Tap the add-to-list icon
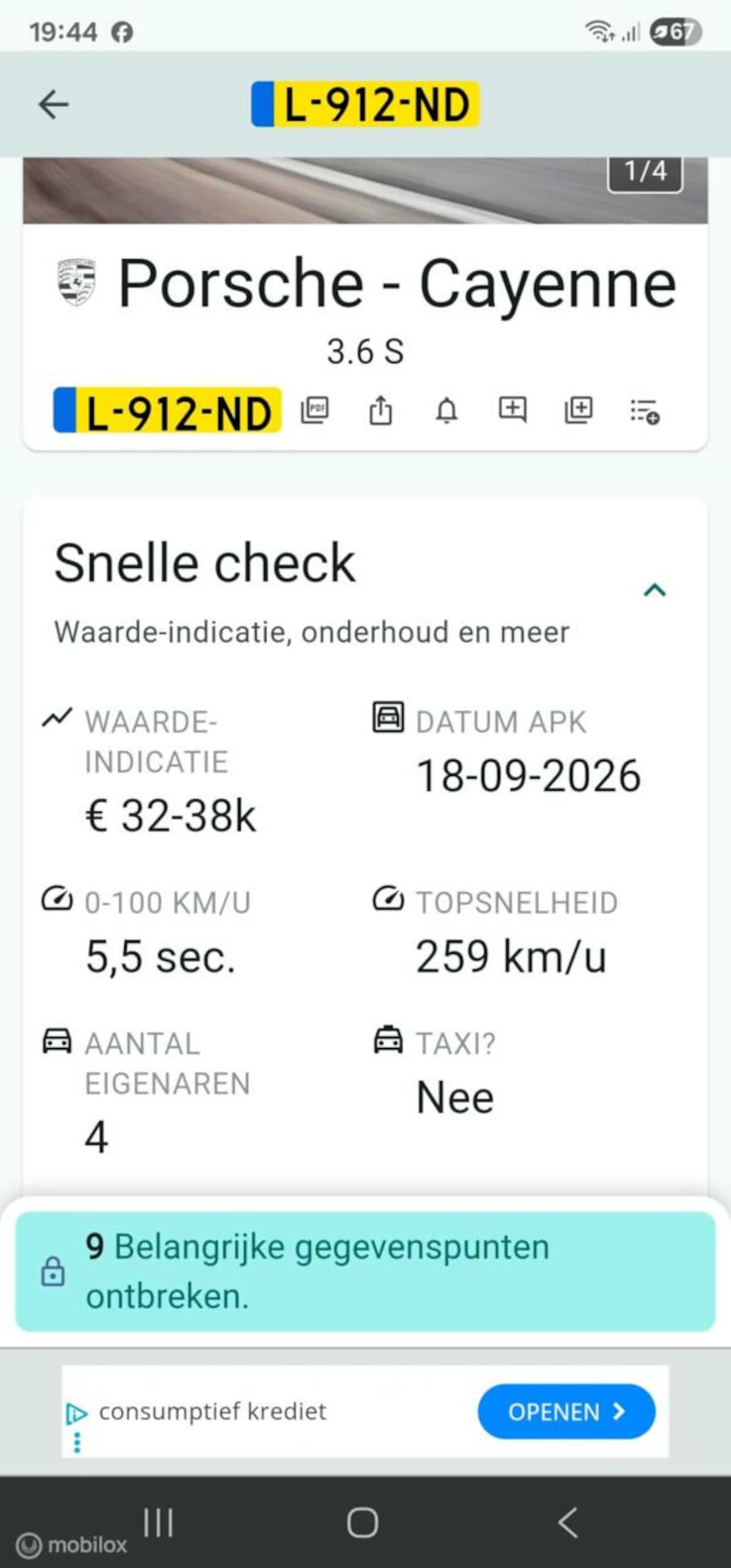Viewport: 731px width, 1568px height. pos(645,411)
